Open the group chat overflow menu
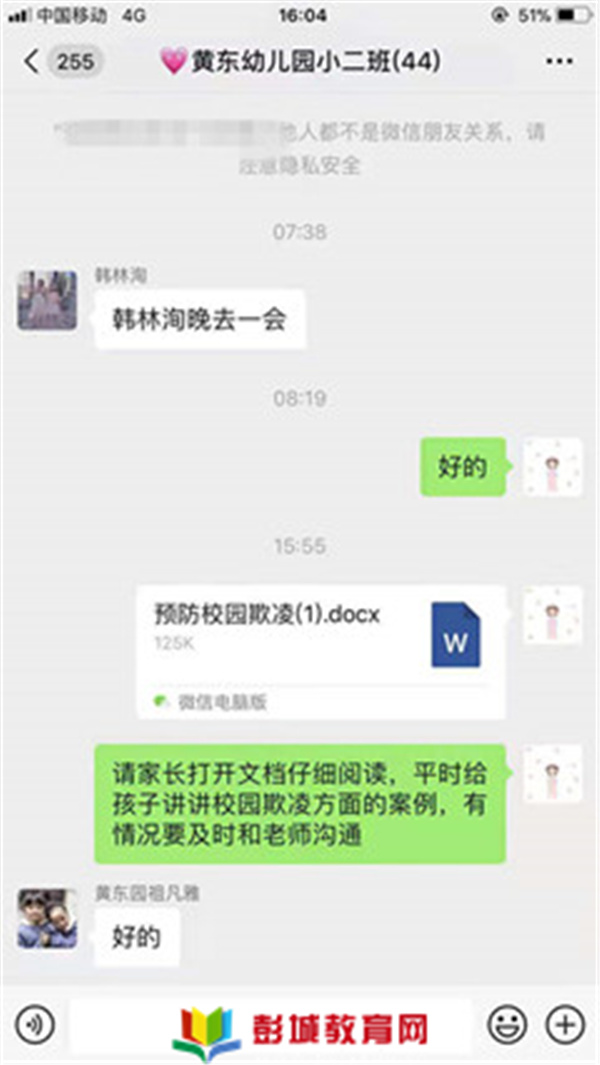600x1065 pixels. coord(559,61)
